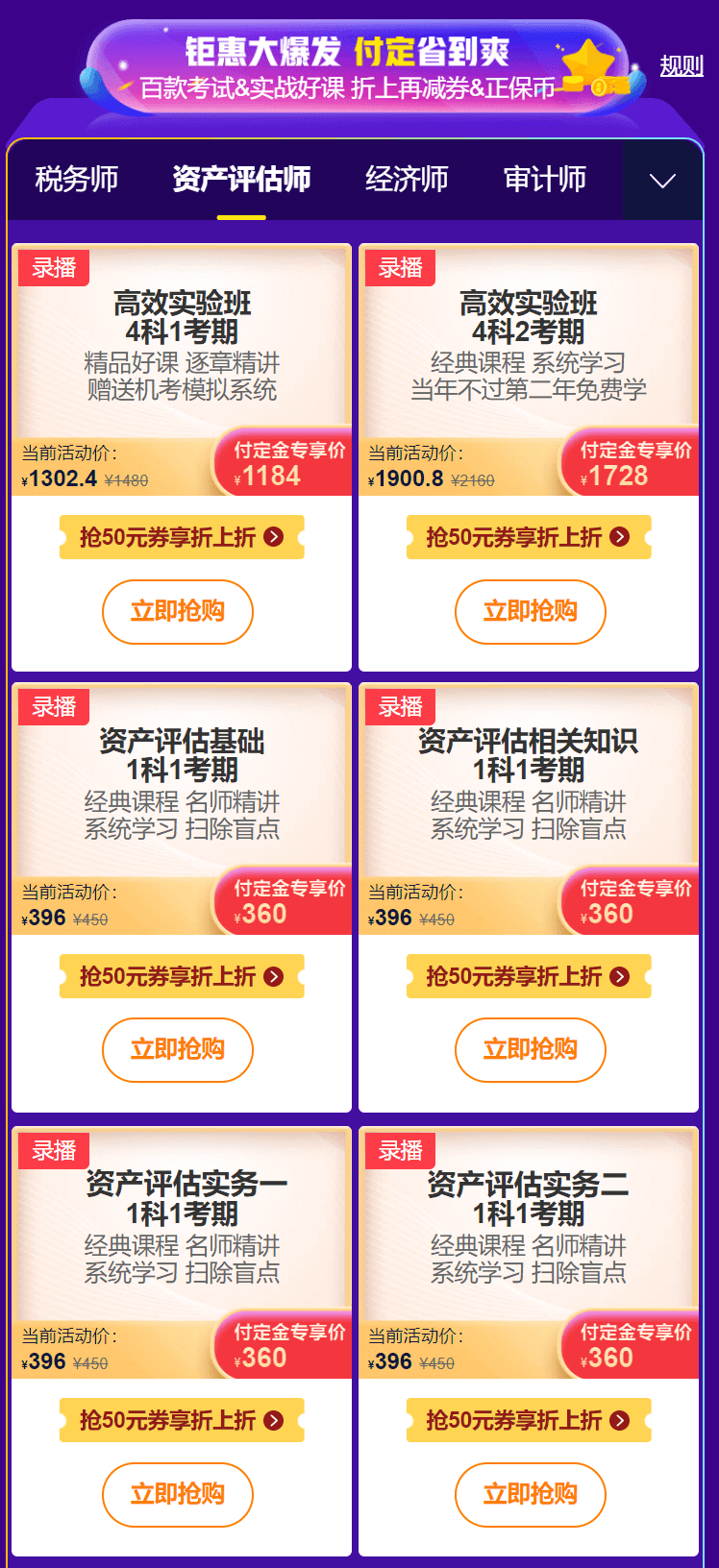Viewport: 719px width, 1568px height.
Task: Grab the 50元券 for 高效实验班4科2考期
Action: point(529,538)
